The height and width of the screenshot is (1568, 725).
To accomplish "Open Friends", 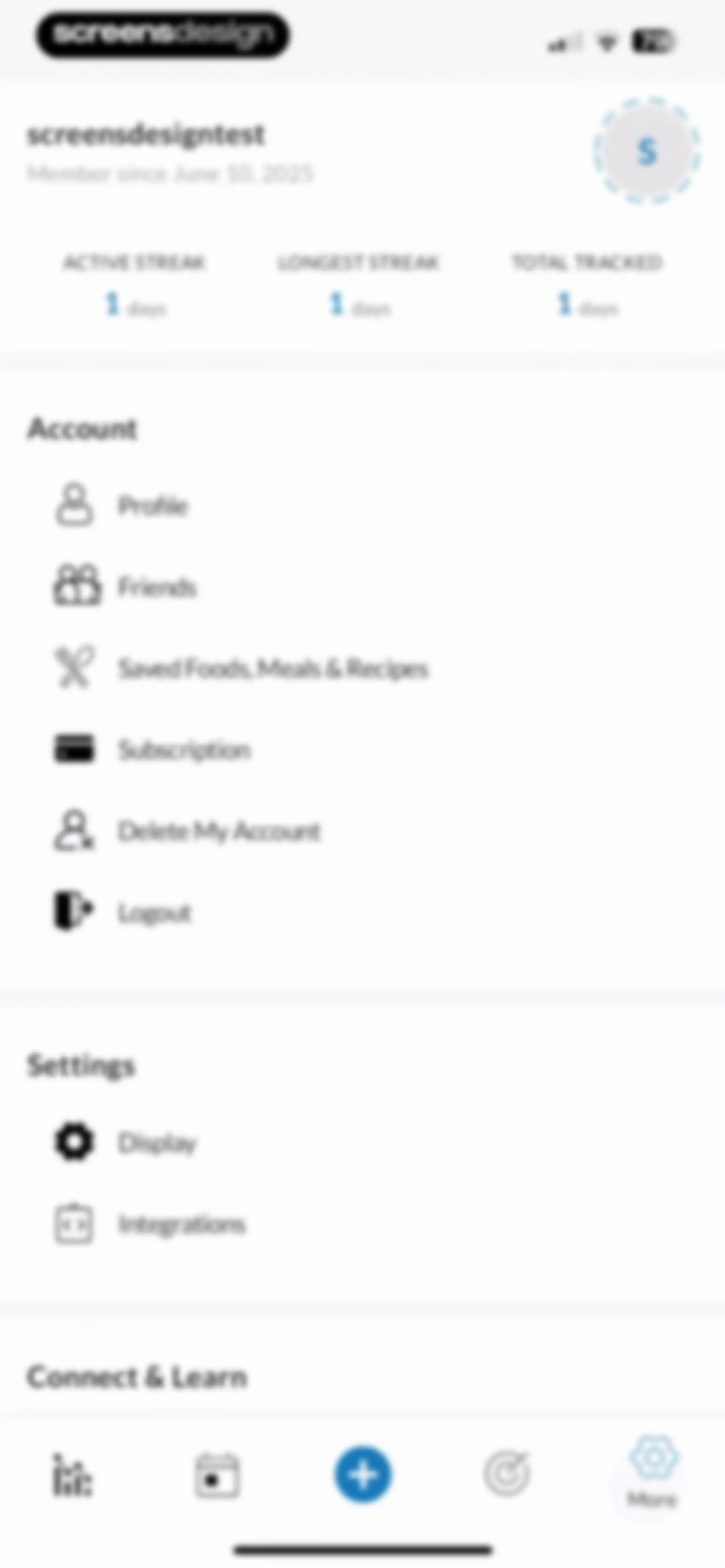I will 362,587.
